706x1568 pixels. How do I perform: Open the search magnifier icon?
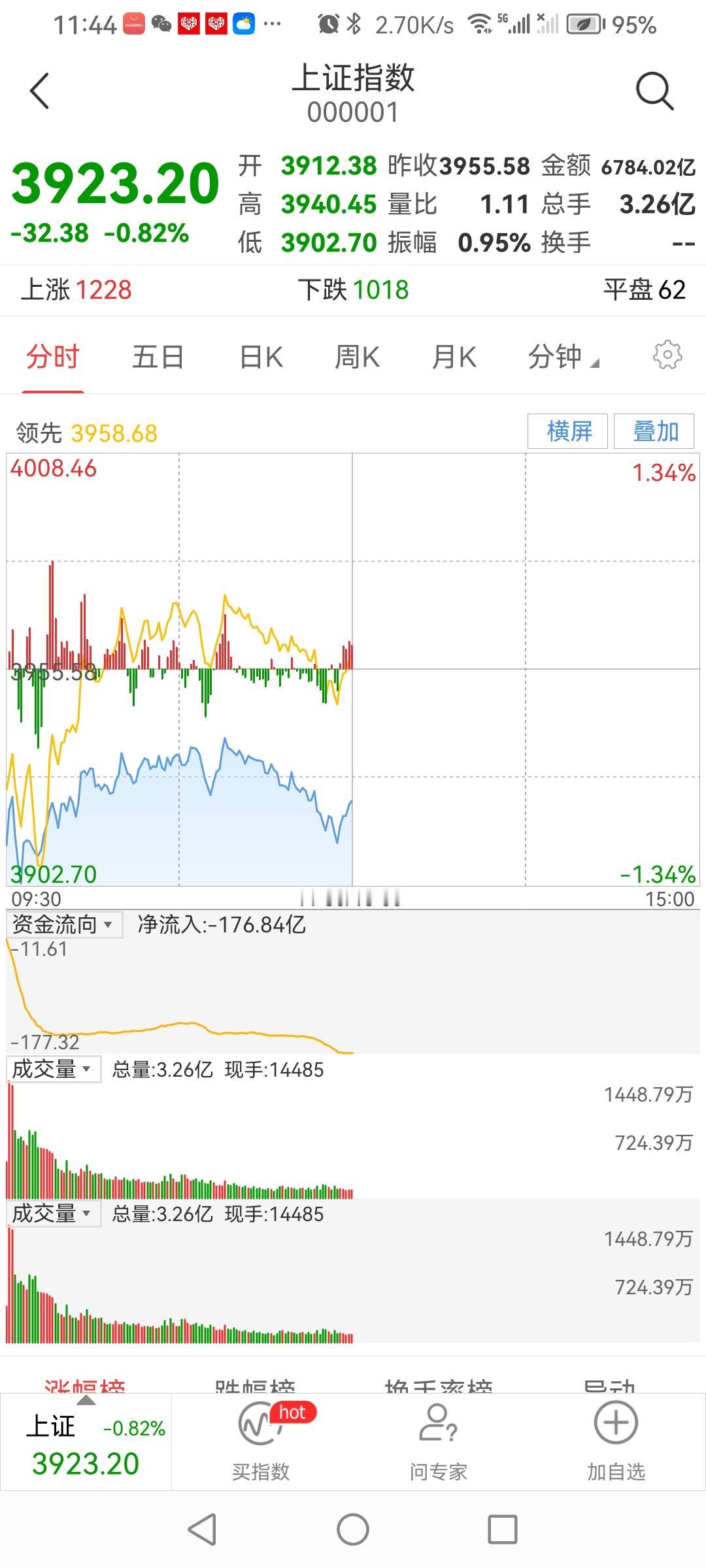pyautogui.click(x=654, y=91)
